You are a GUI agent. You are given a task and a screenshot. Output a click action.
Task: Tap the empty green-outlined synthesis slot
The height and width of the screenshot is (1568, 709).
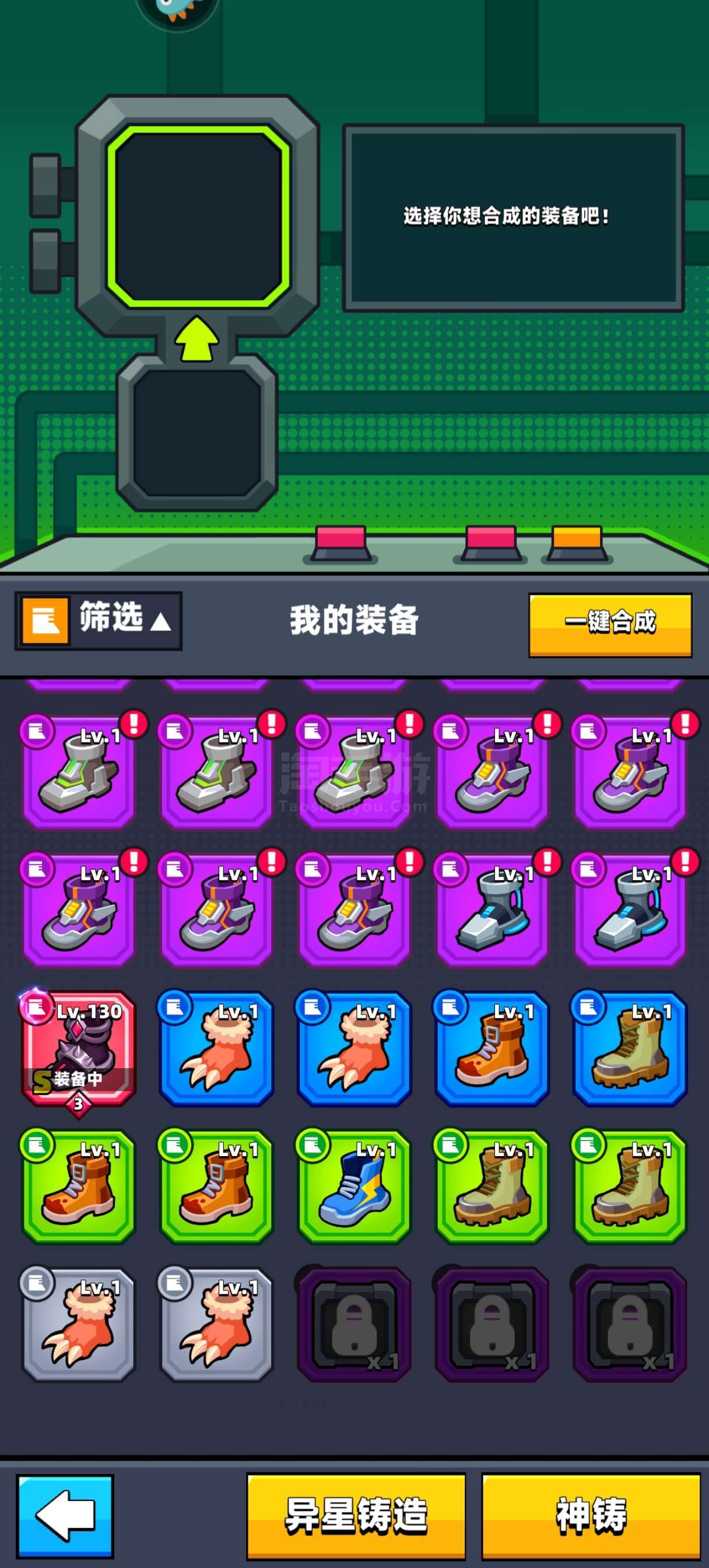click(x=198, y=216)
